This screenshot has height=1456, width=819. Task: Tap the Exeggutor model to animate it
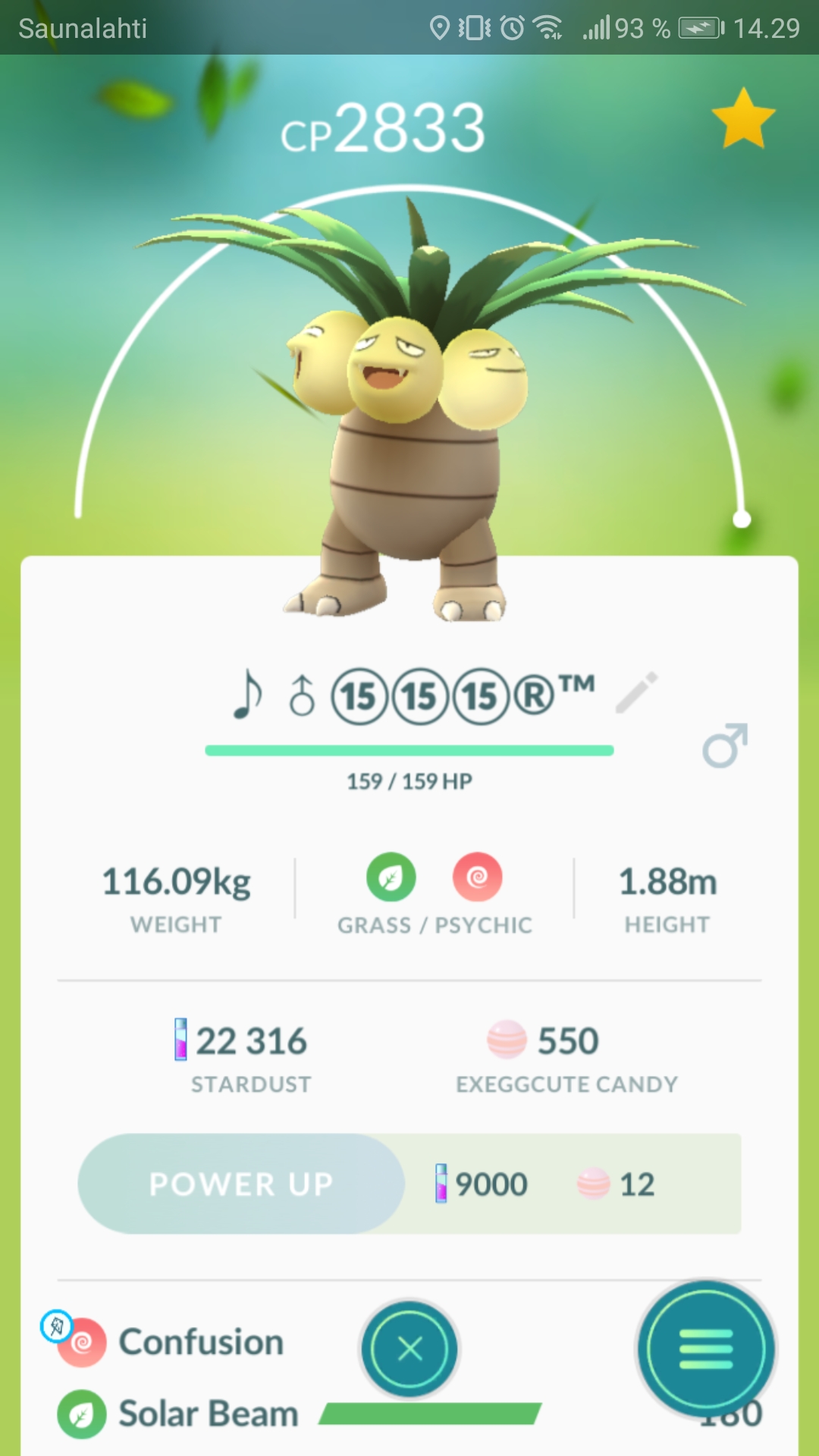[x=425, y=409]
